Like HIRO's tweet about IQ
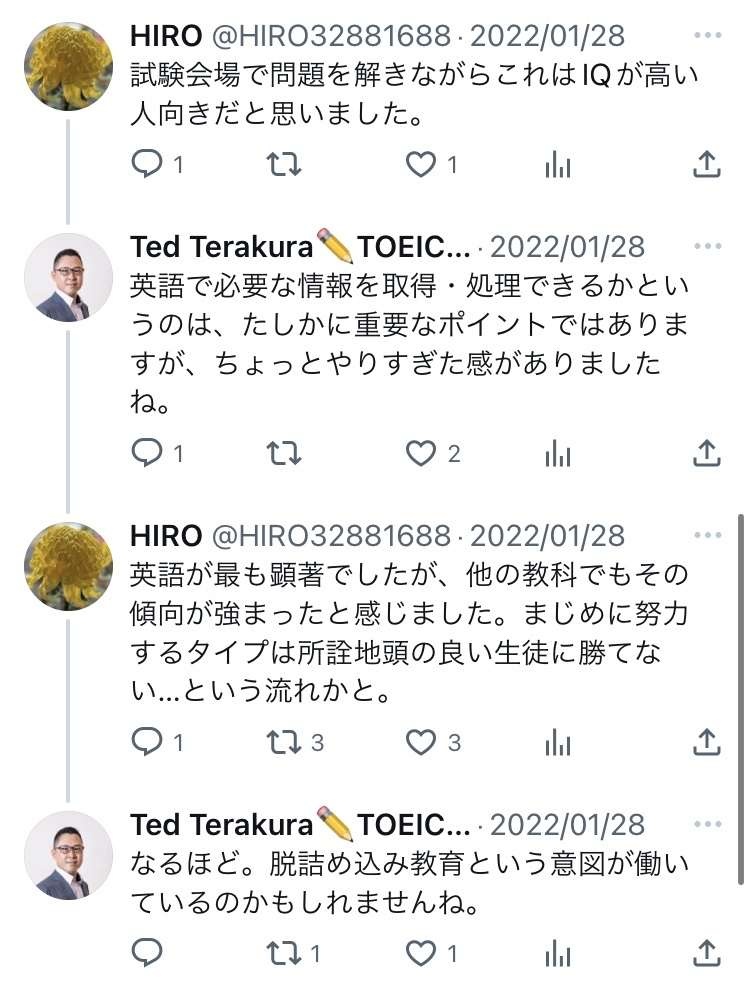This screenshot has height=997, width=750. 421,165
